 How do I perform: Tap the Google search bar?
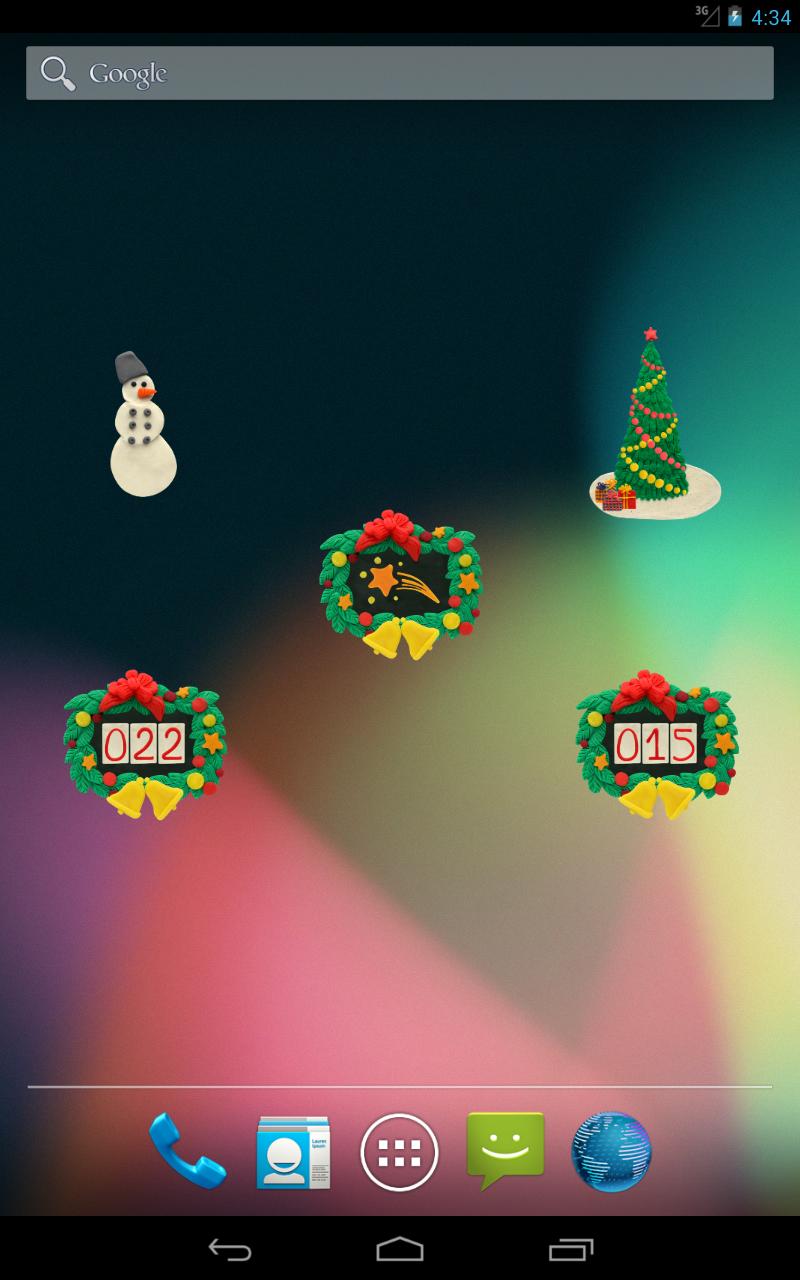(x=400, y=73)
